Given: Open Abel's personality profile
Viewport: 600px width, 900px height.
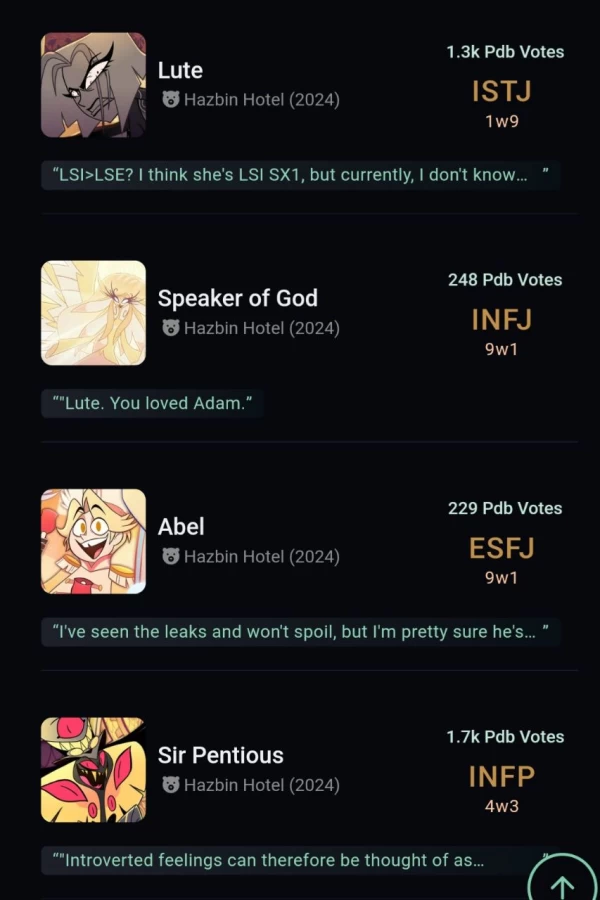Looking at the screenshot, I should pyautogui.click(x=181, y=526).
